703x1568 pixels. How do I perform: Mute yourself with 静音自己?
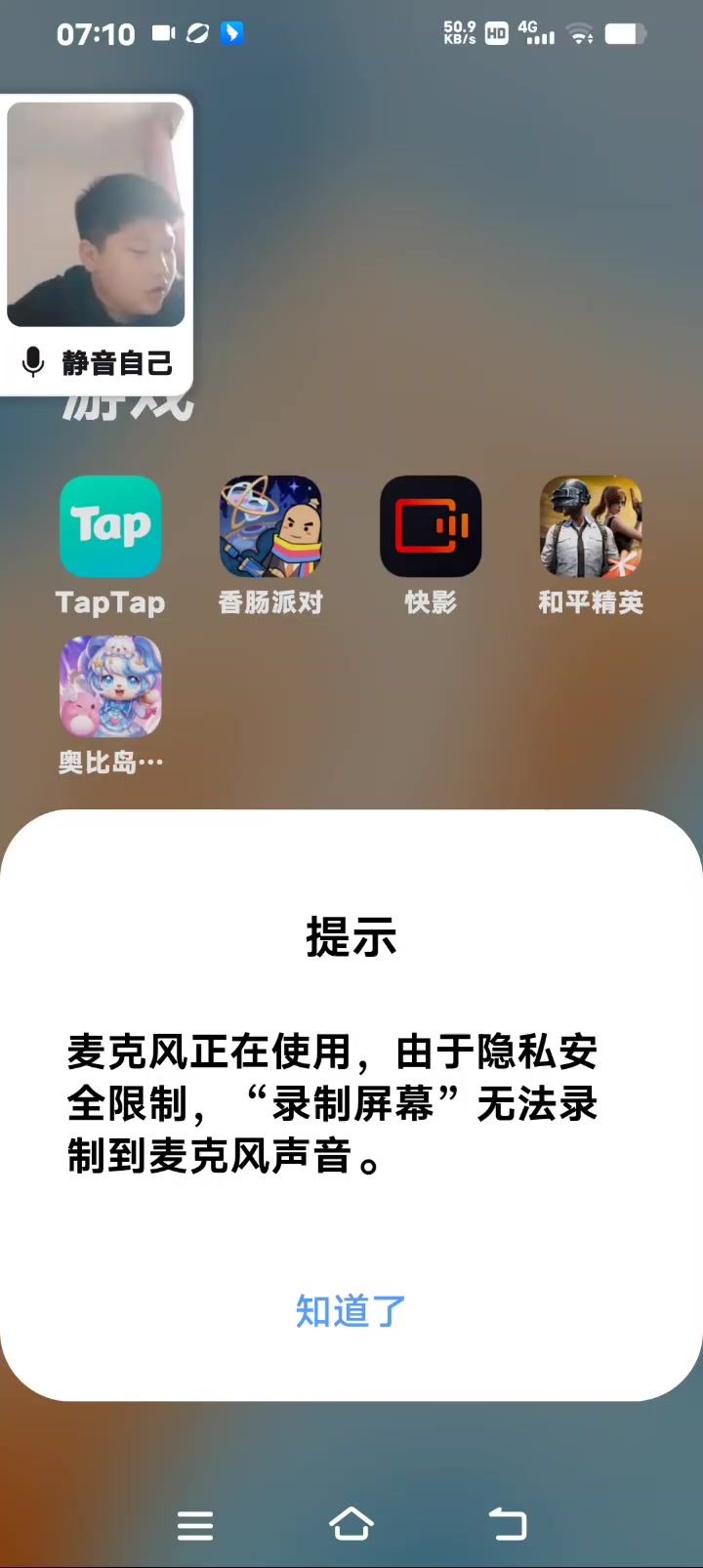coord(98,362)
